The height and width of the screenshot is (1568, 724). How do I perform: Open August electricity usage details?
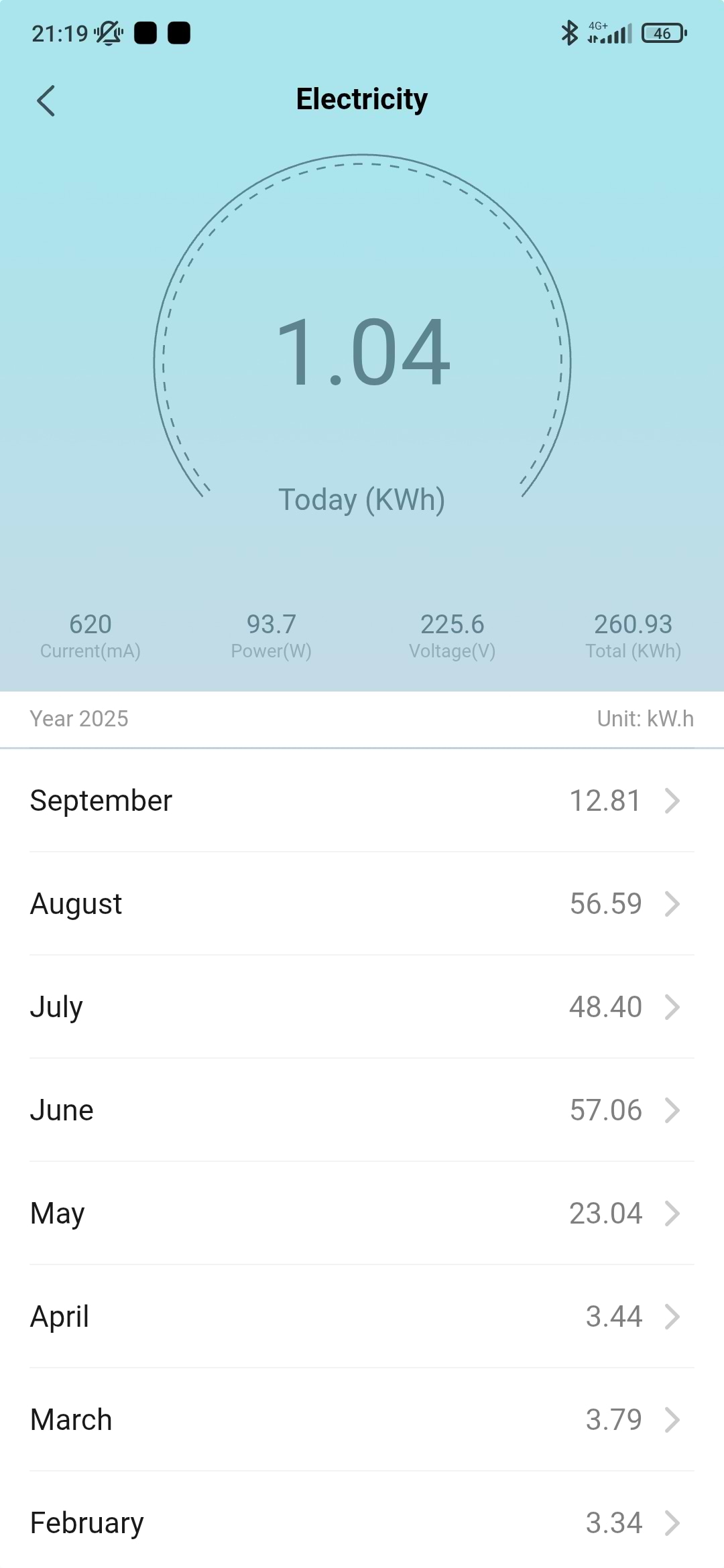point(362,904)
